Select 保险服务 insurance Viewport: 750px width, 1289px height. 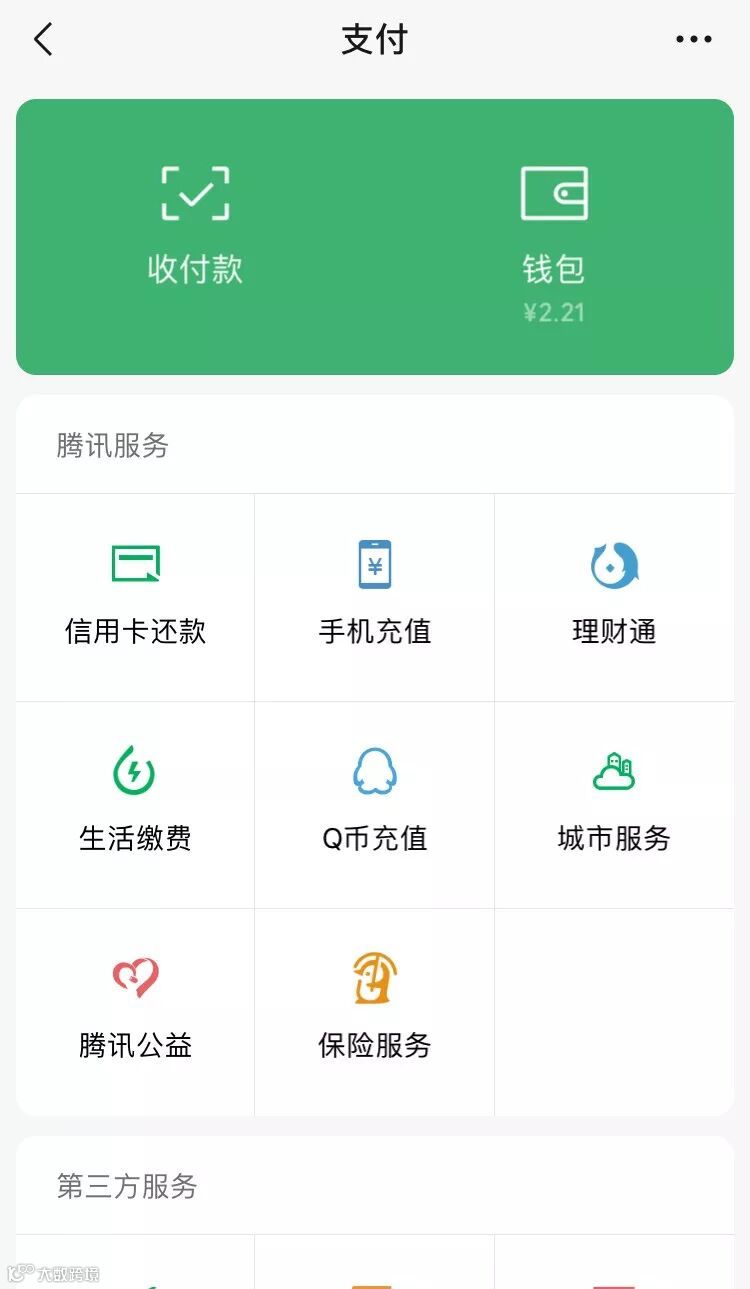[x=375, y=1010]
